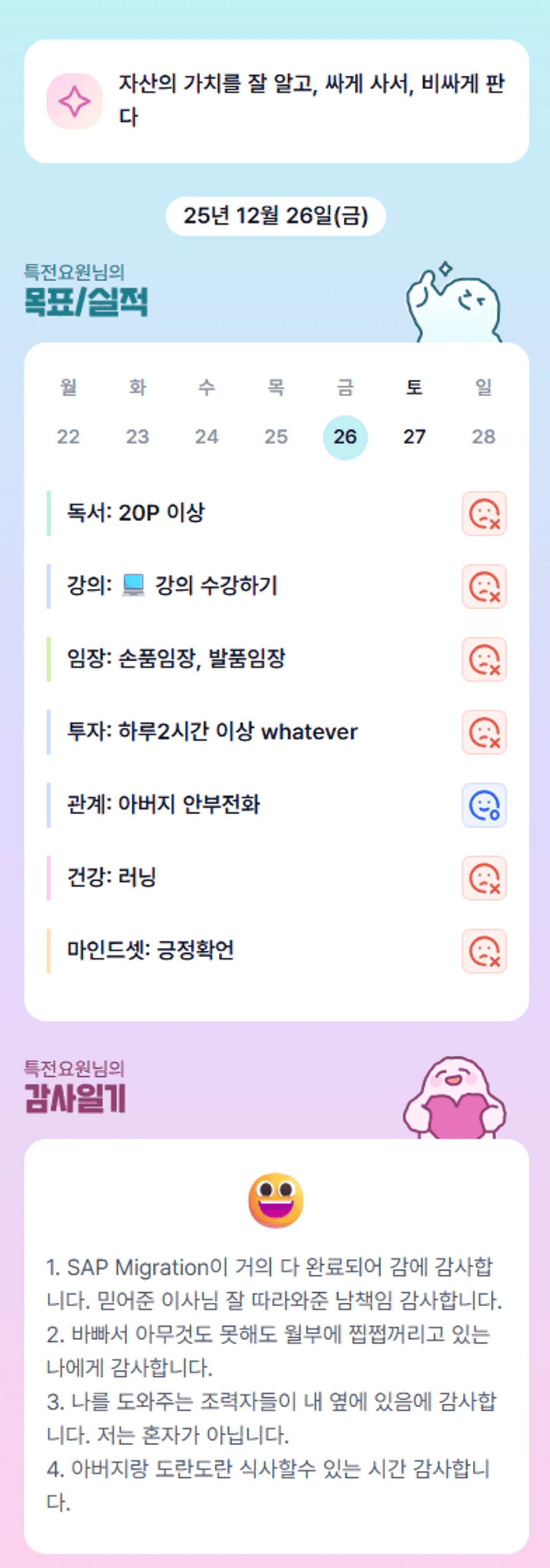Toggle the status face for 투자: 하루2시간 이상

pyautogui.click(x=484, y=732)
